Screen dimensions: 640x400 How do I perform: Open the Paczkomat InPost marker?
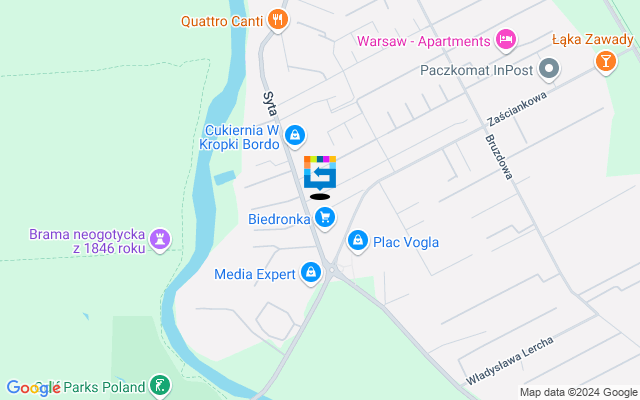click(x=548, y=69)
